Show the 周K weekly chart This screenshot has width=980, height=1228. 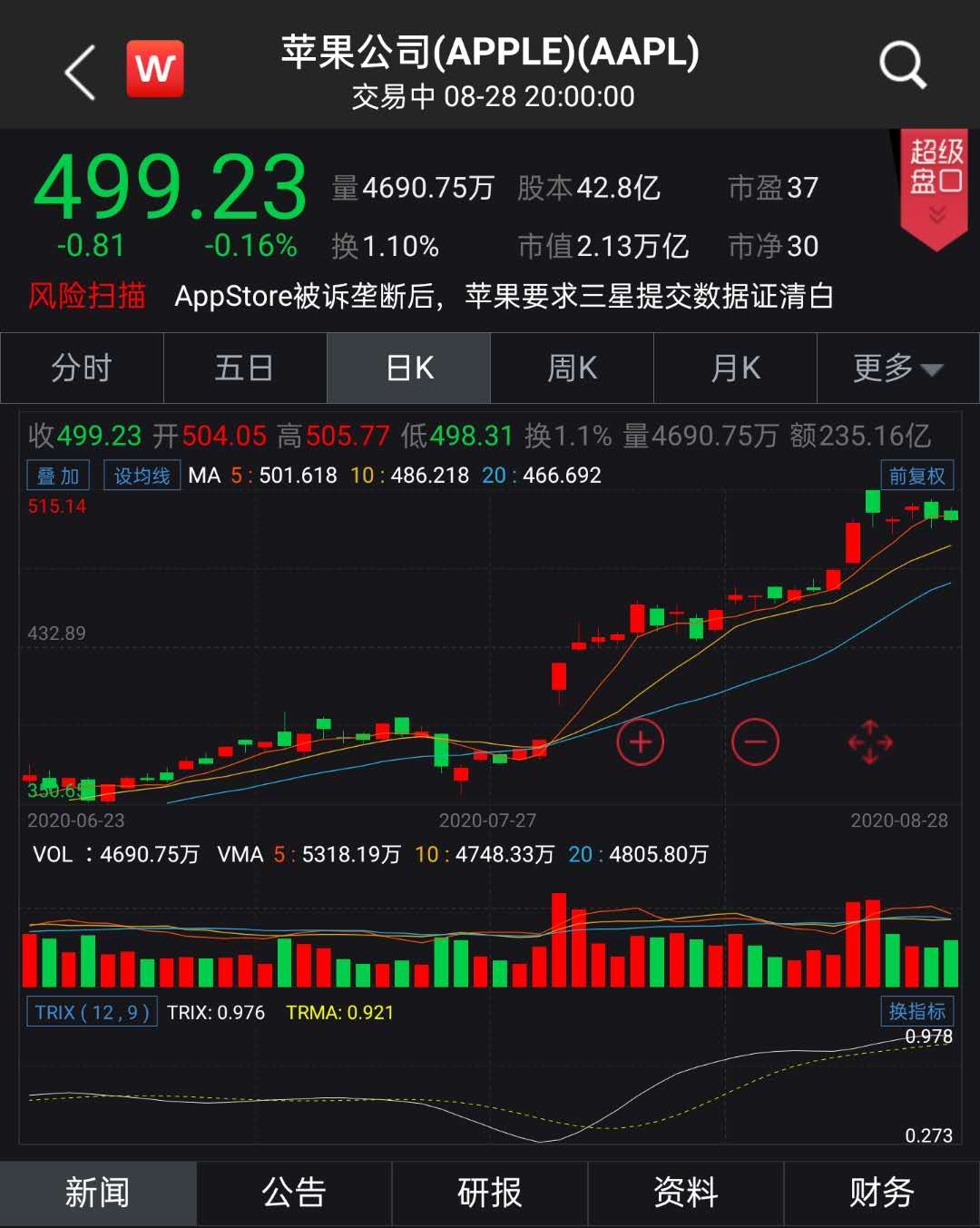tap(572, 368)
